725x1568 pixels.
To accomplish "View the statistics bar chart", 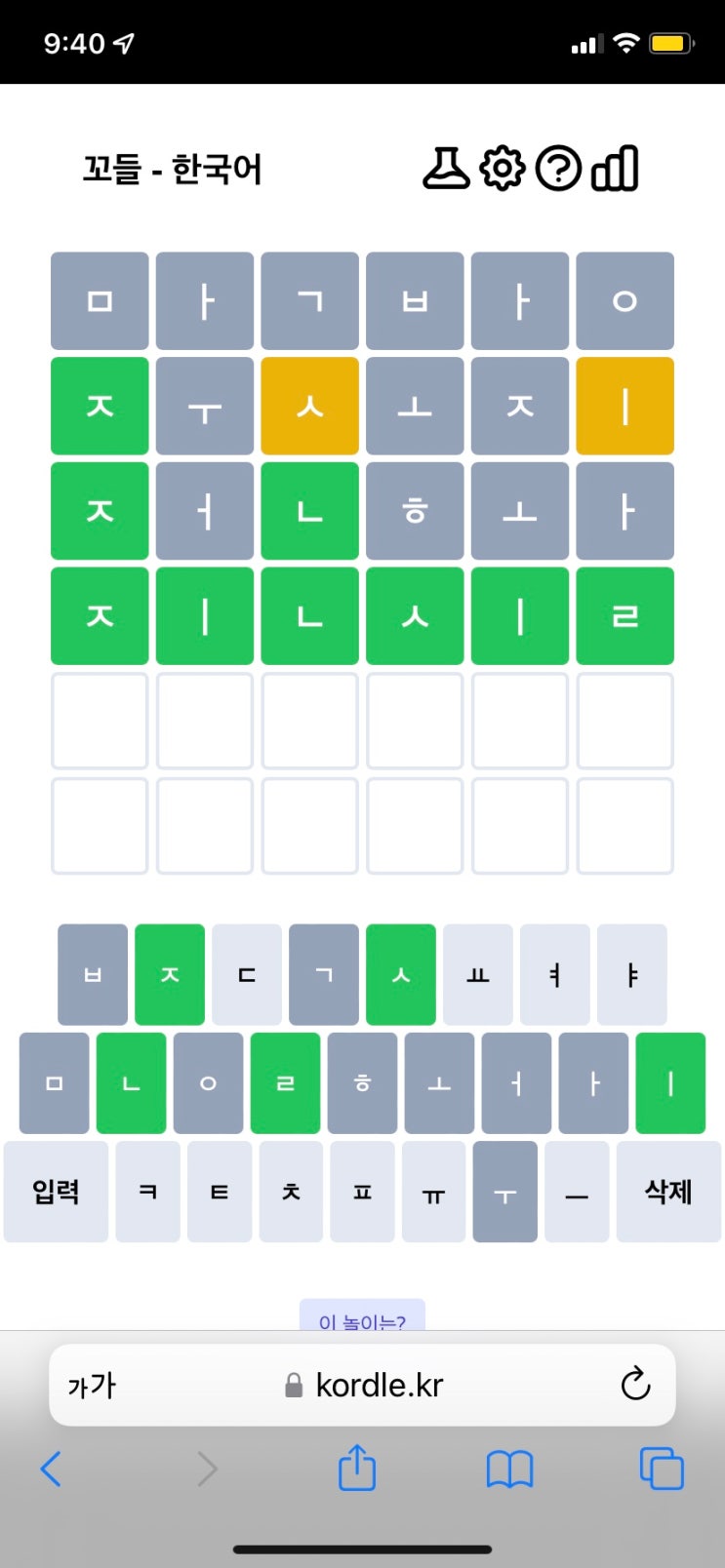I will pos(615,168).
